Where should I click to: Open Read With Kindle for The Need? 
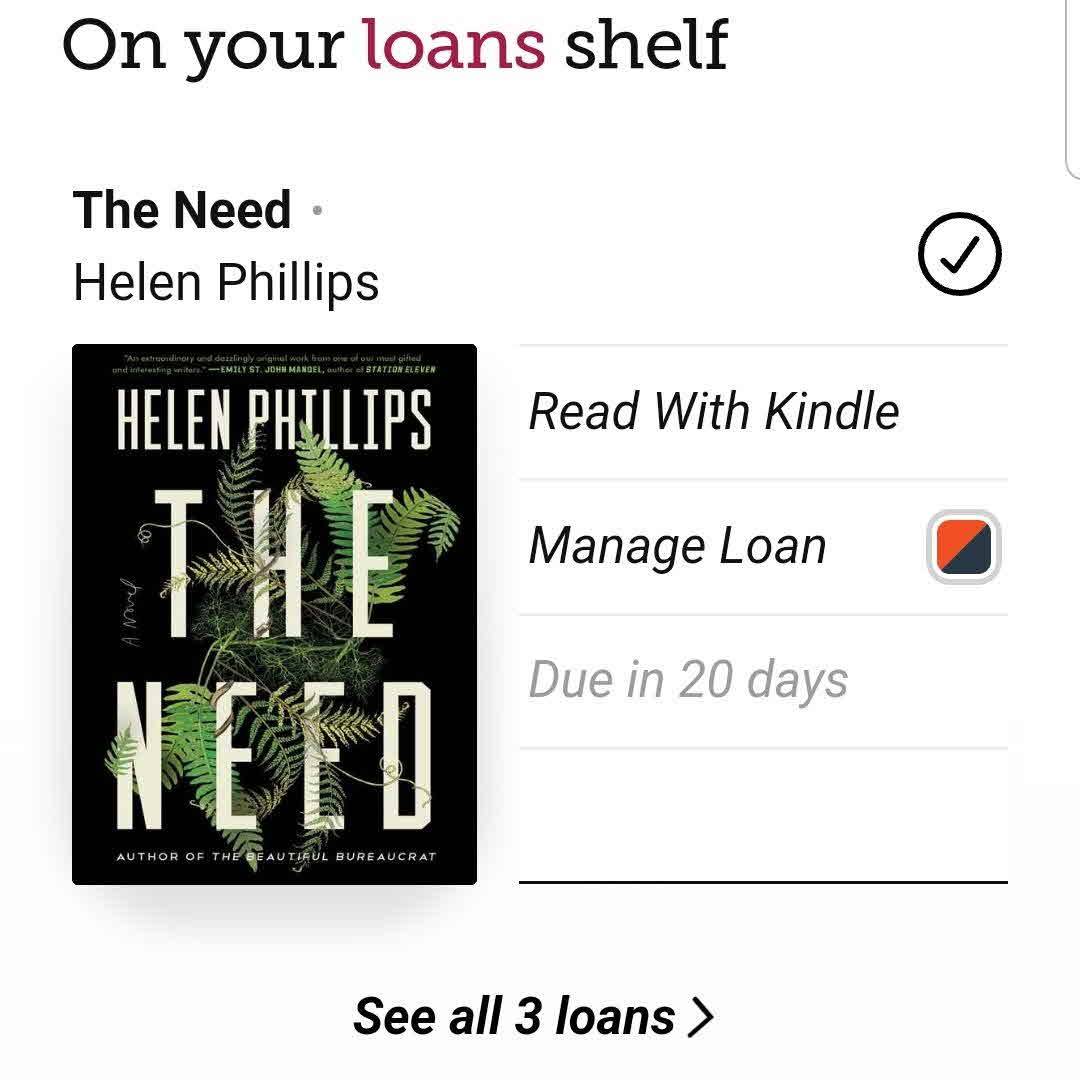pos(714,412)
